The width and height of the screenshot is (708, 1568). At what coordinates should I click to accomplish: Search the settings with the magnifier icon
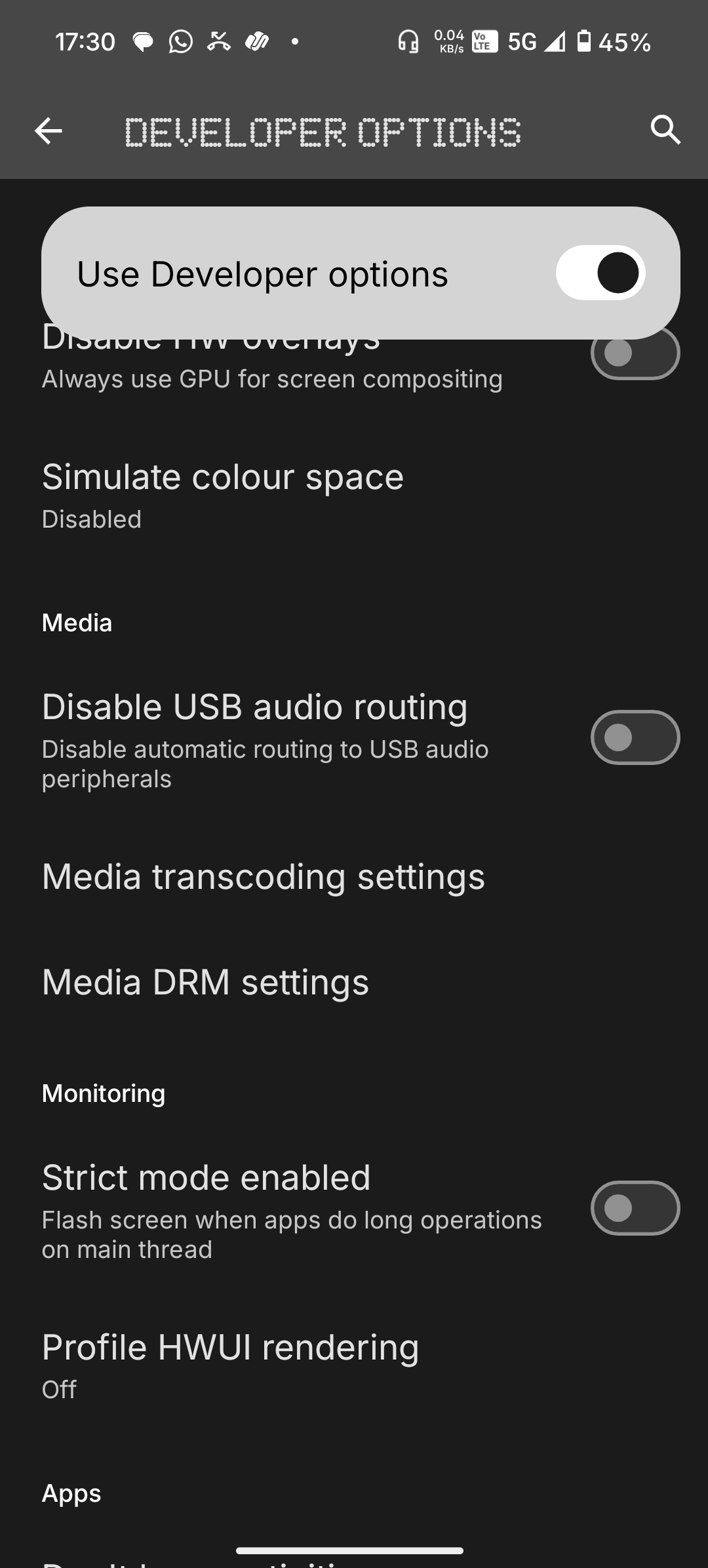coord(665,130)
